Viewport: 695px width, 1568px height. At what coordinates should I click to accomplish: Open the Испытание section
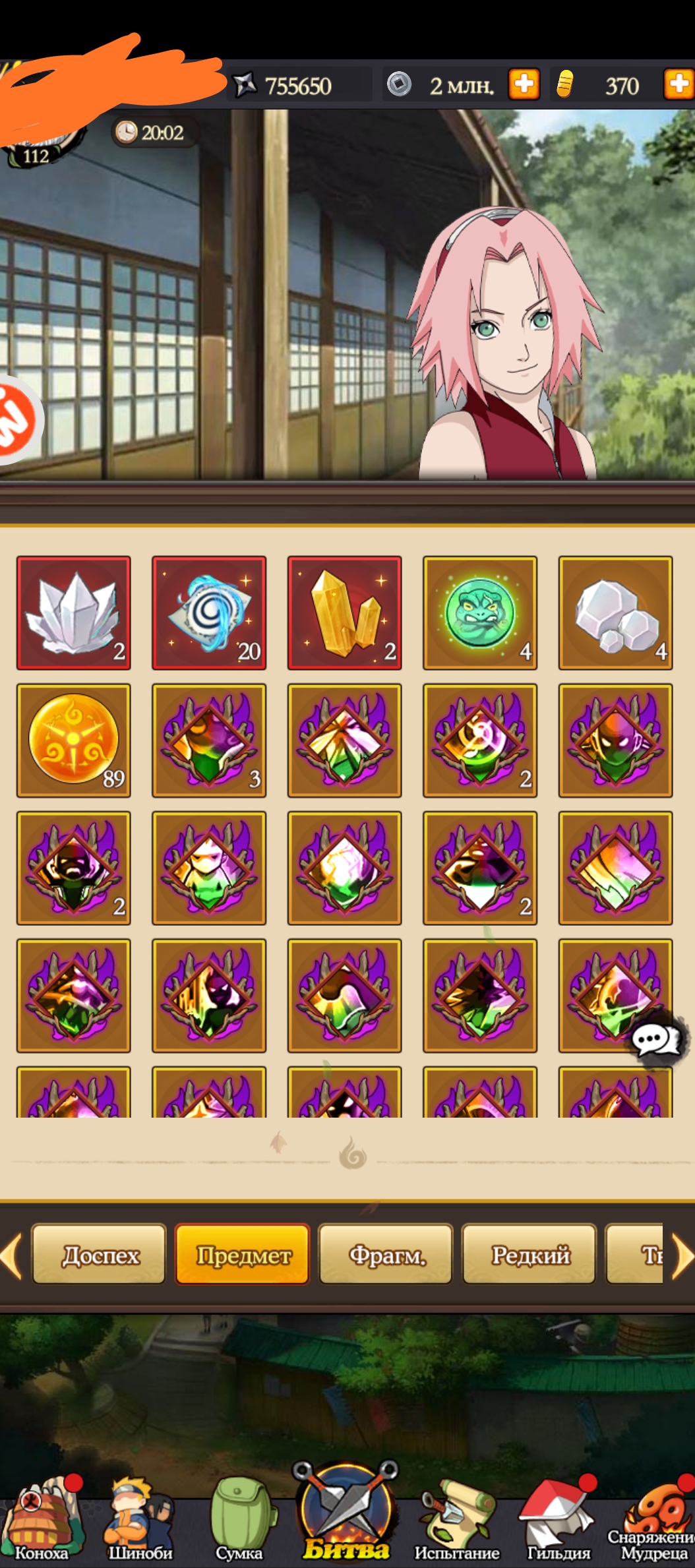456,1522
